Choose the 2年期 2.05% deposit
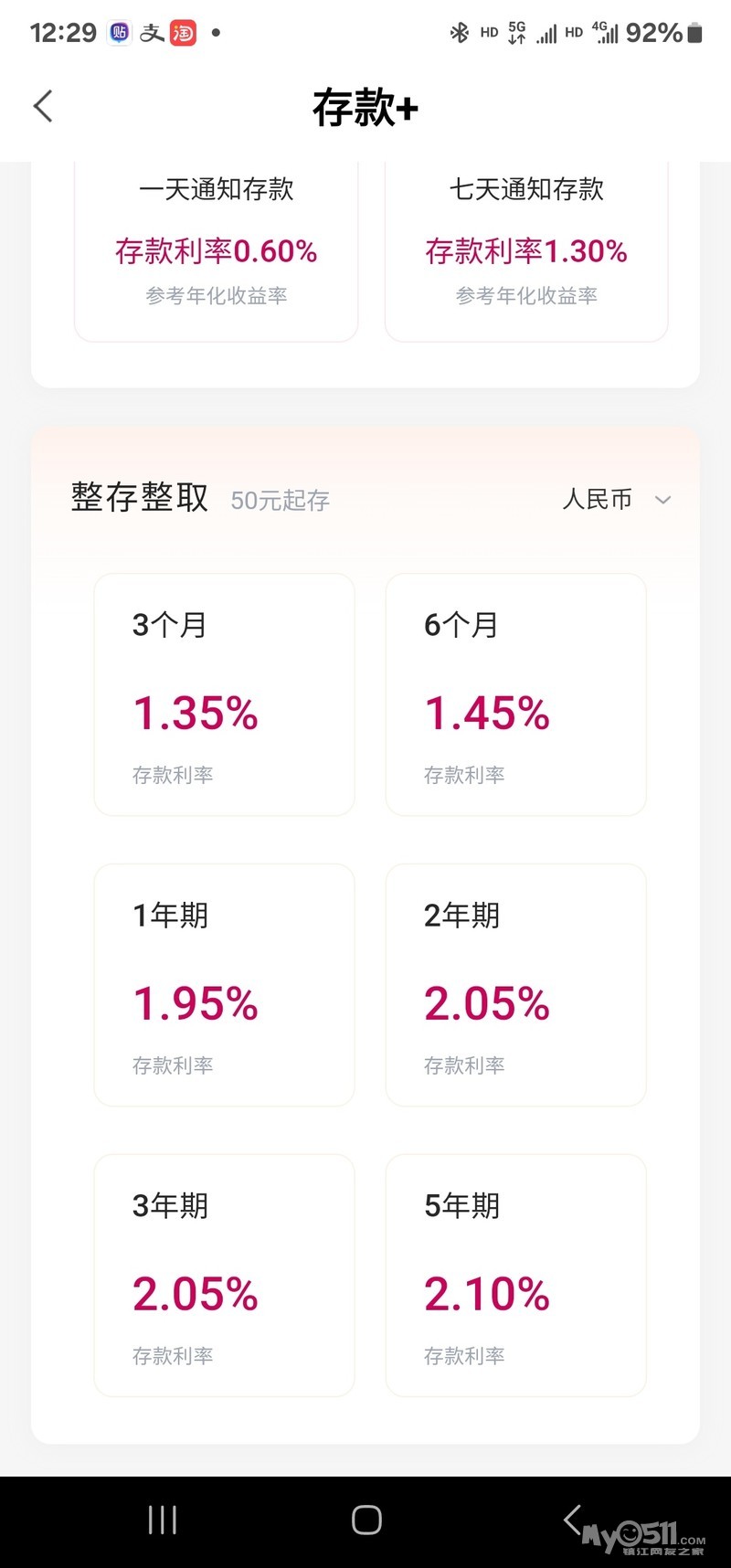This screenshot has width=731, height=1568. [x=515, y=985]
